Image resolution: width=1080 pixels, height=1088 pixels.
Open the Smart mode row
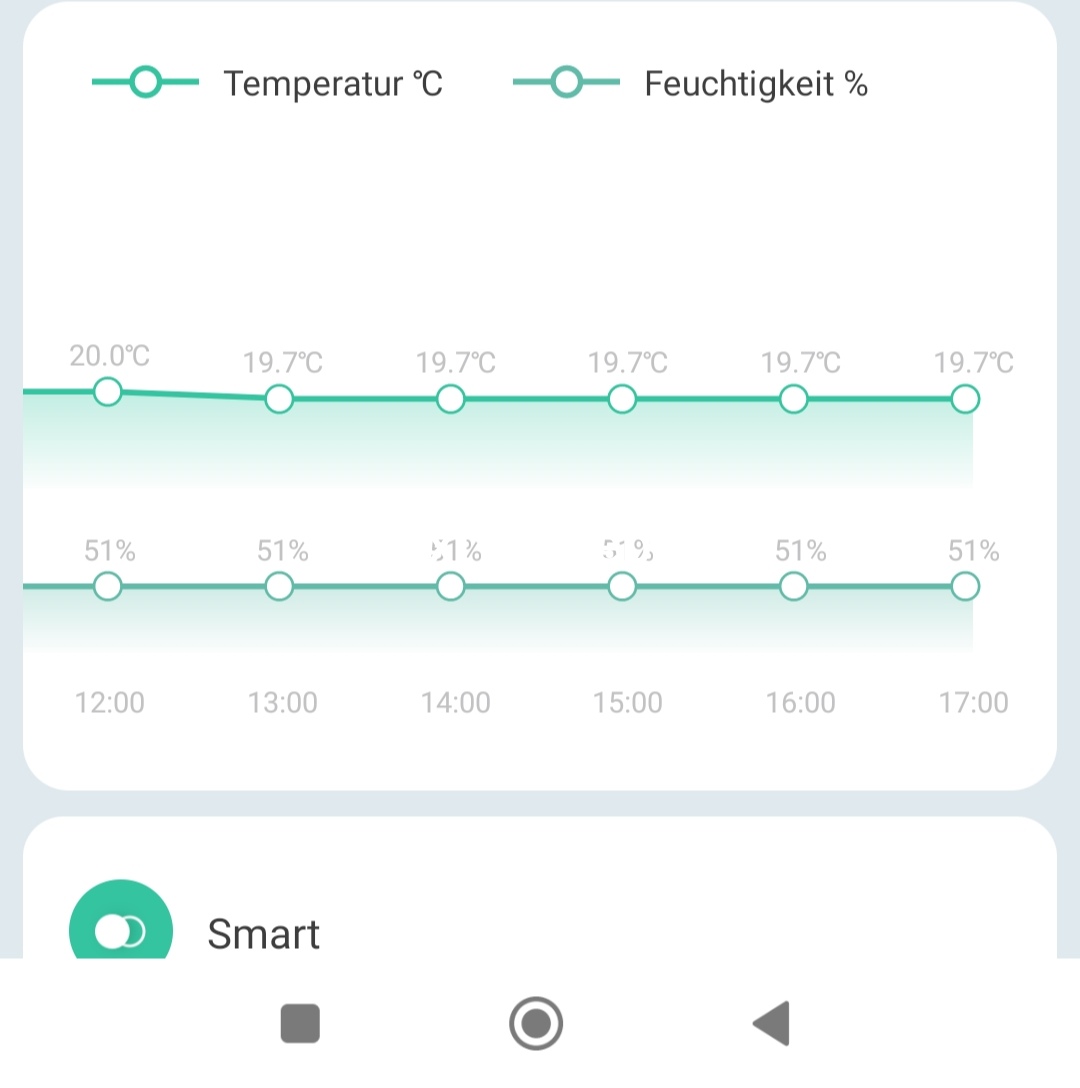(264, 932)
